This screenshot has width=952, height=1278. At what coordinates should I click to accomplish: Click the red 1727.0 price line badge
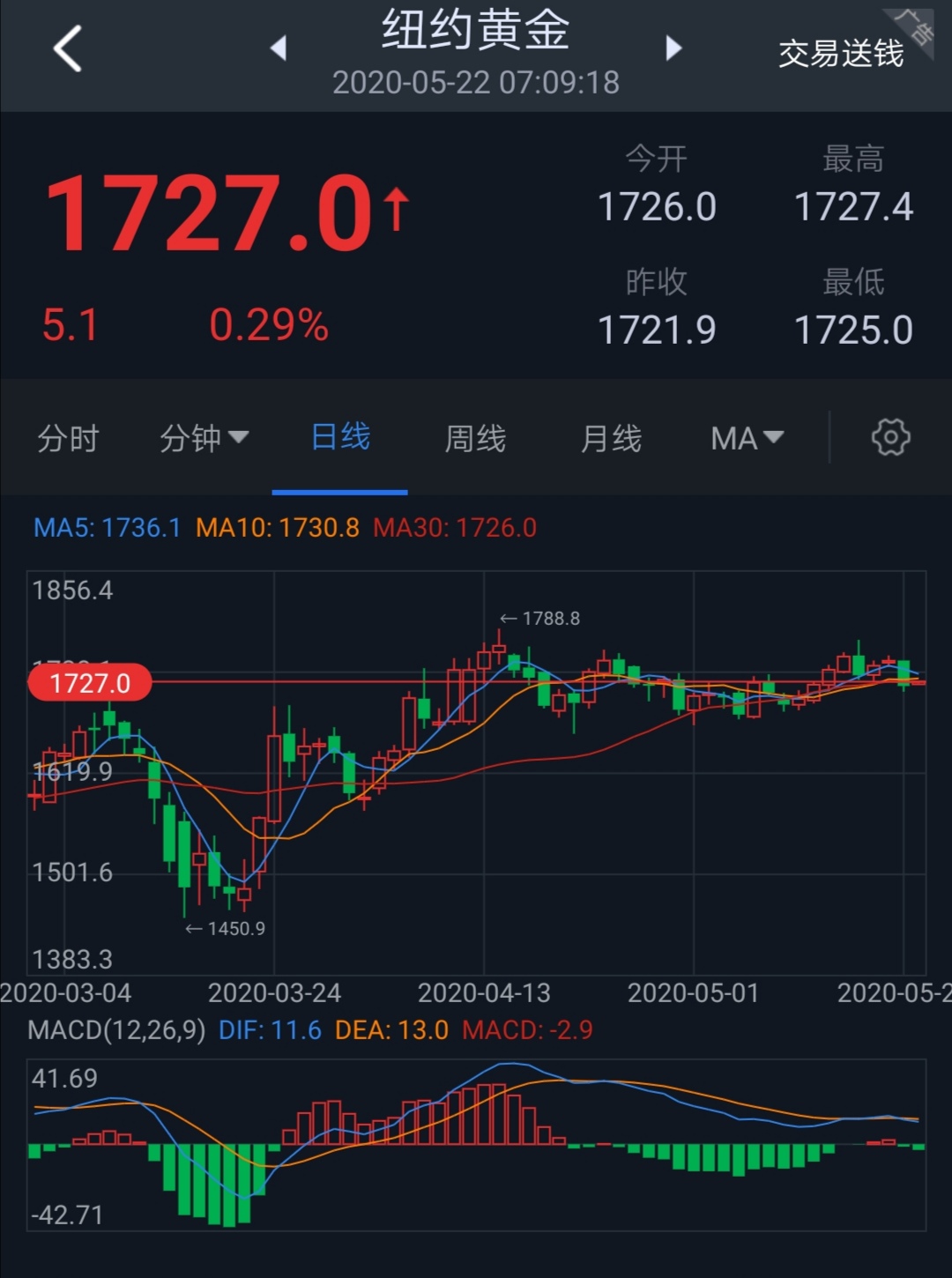(88, 682)
